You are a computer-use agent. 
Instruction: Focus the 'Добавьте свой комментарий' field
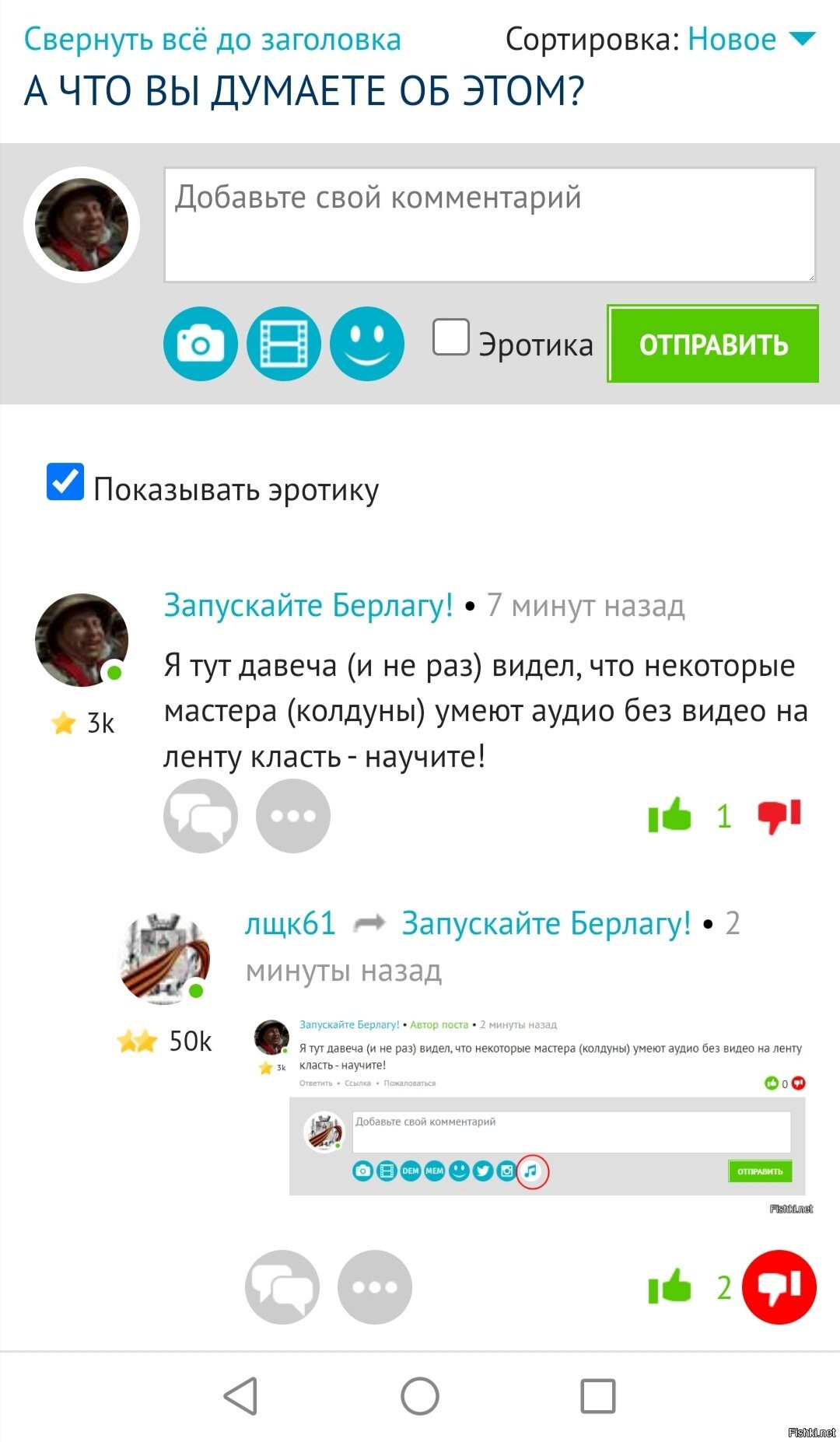489,225
